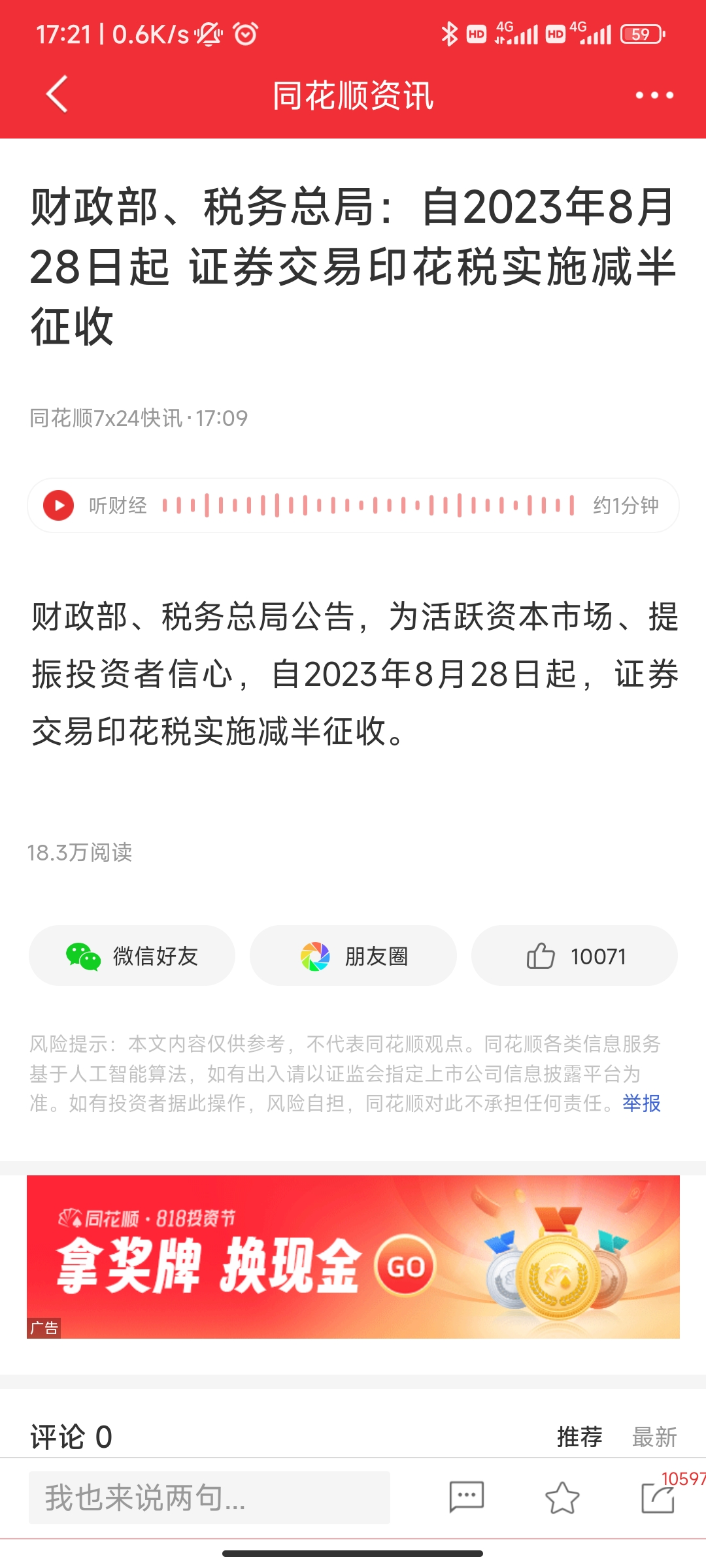Tap the red play icon beside 听财经

59,504
